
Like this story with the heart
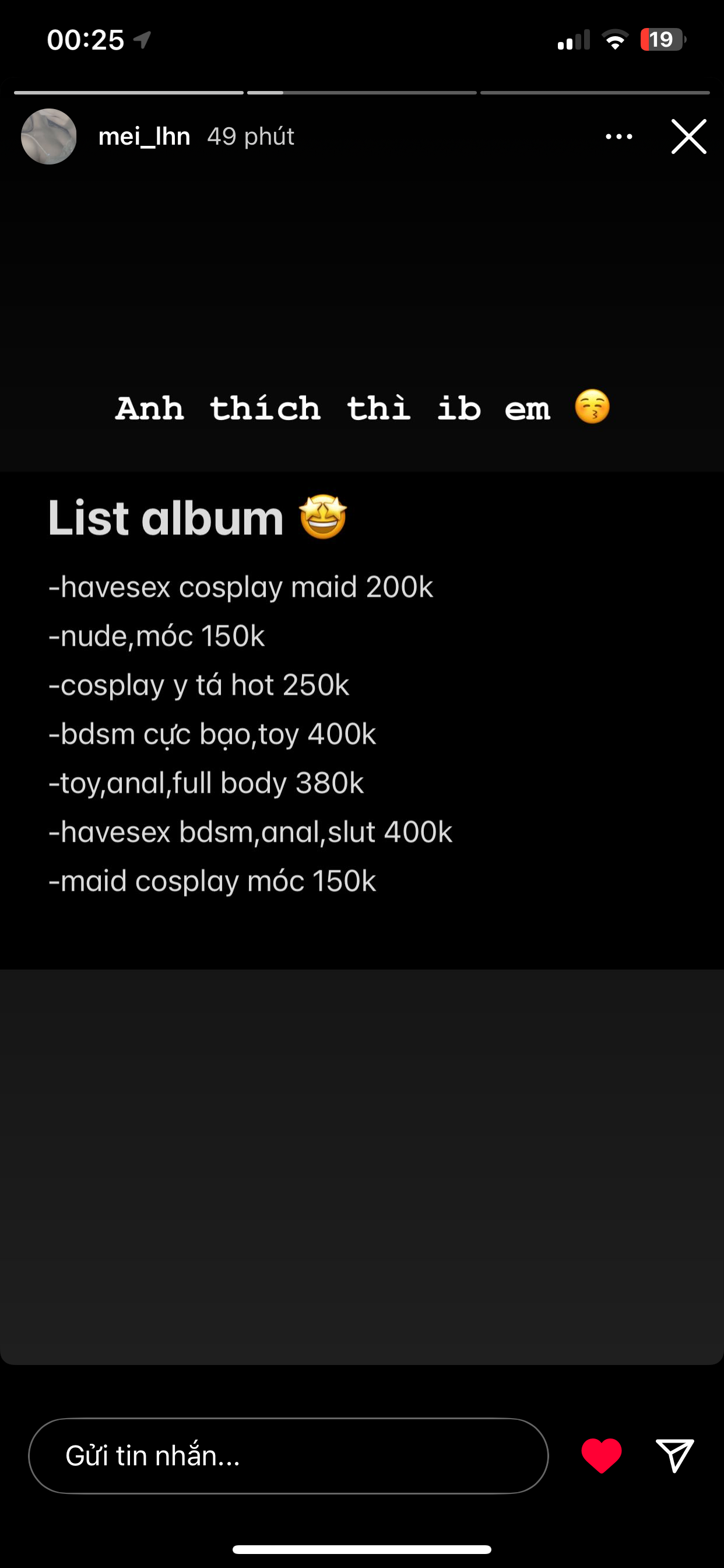tap(601, 1456)
